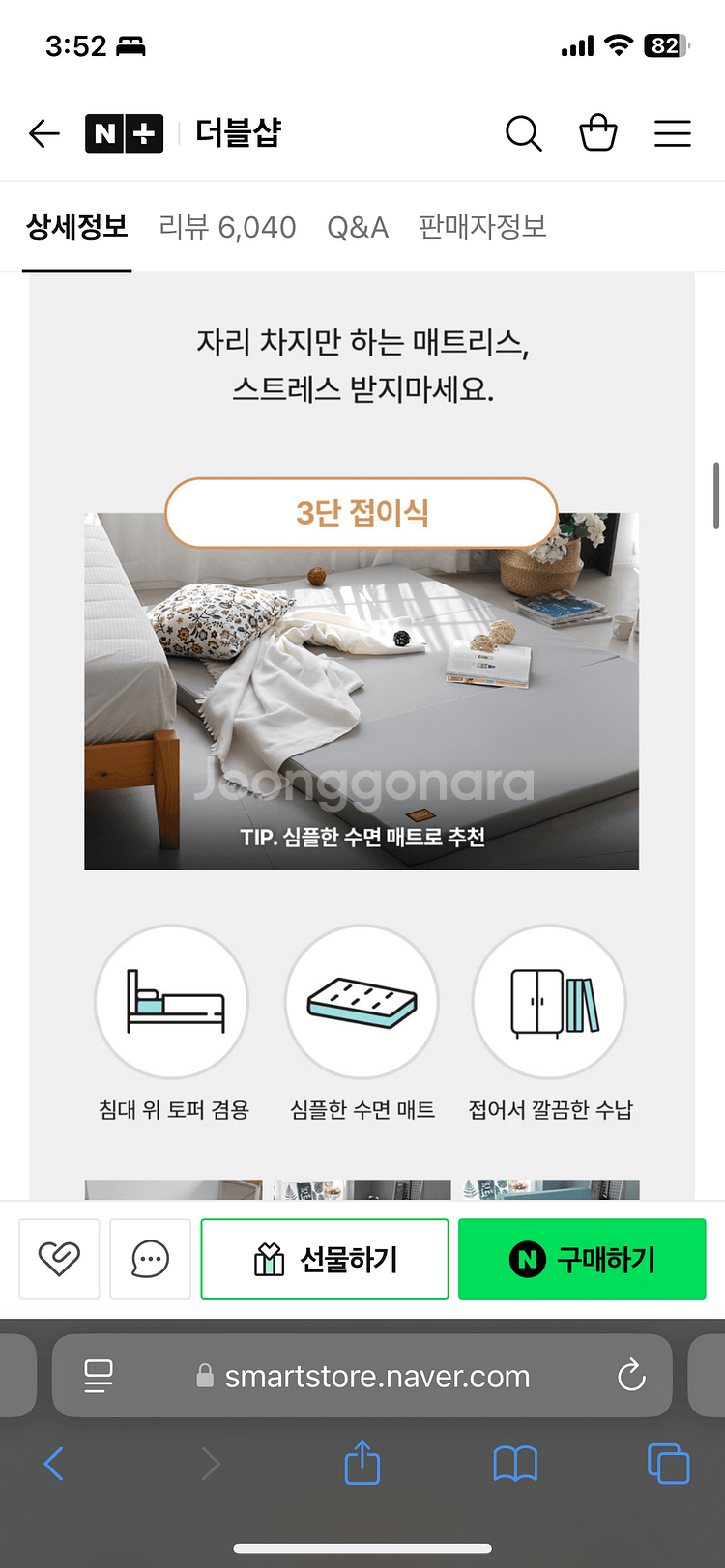Switch to the Q&A tab
Viewport: 725px width, 1568px height.
358,227
